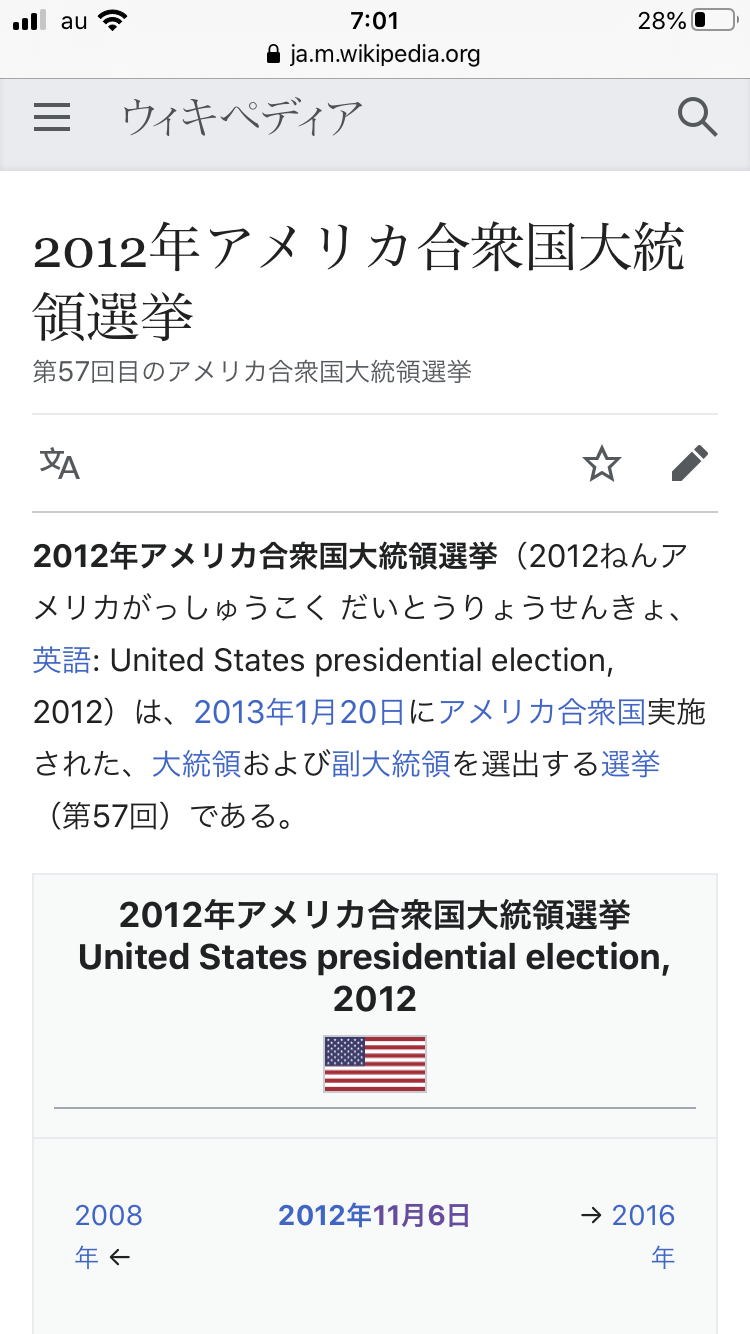
Task: Tap the Wikipedia logo to go home
Action: coord(241,118)
